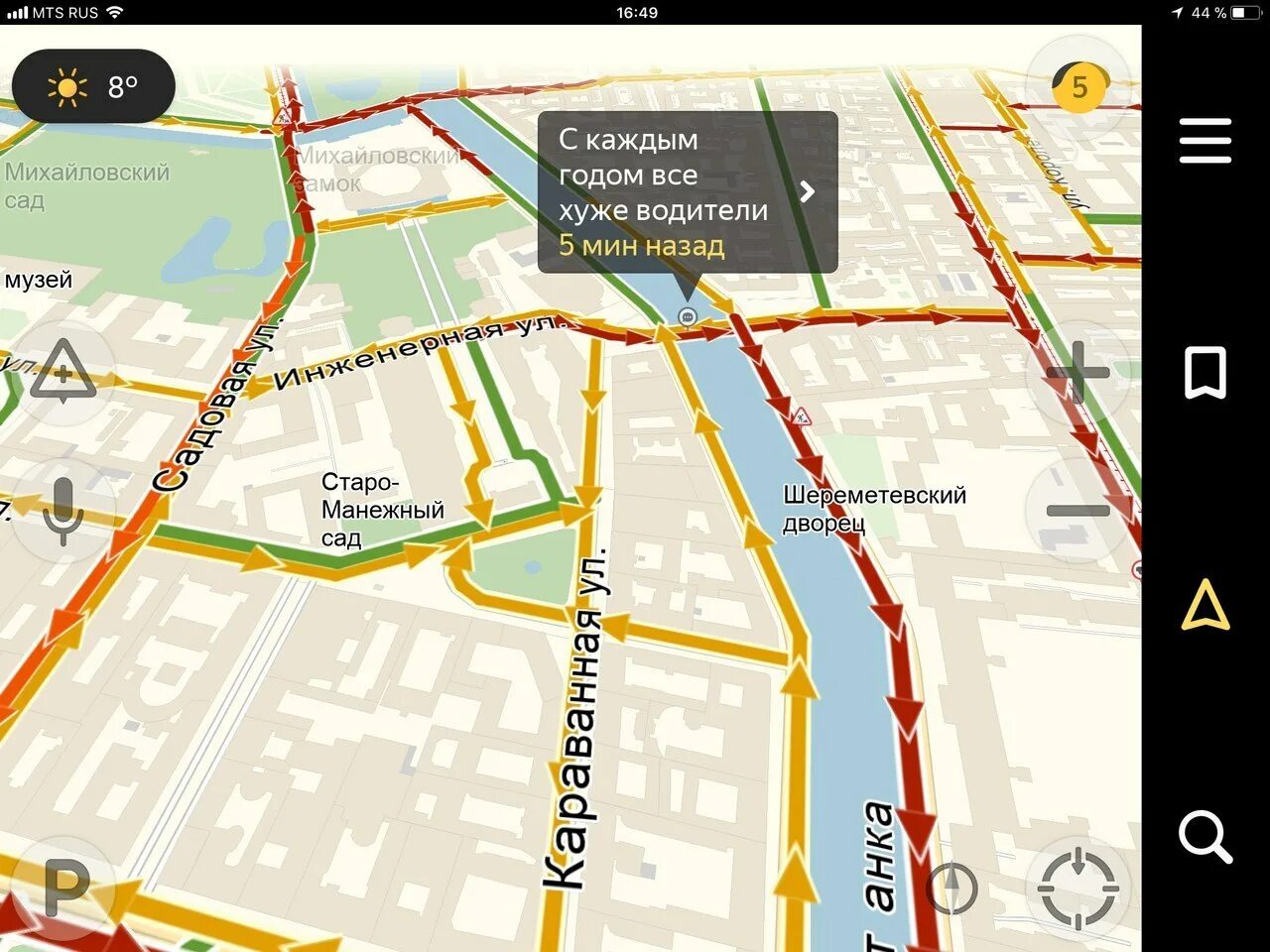
Task: Open the search magnifier
Action: [1206, 836]
